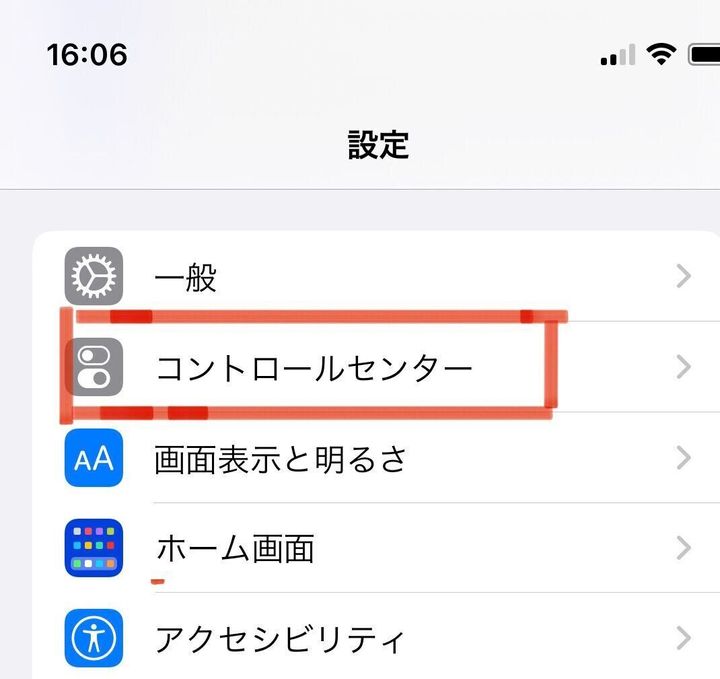Screen dimensions: 720x679
Task: Open the ホーム画面 settings row
Action: [x=380, y=548]
